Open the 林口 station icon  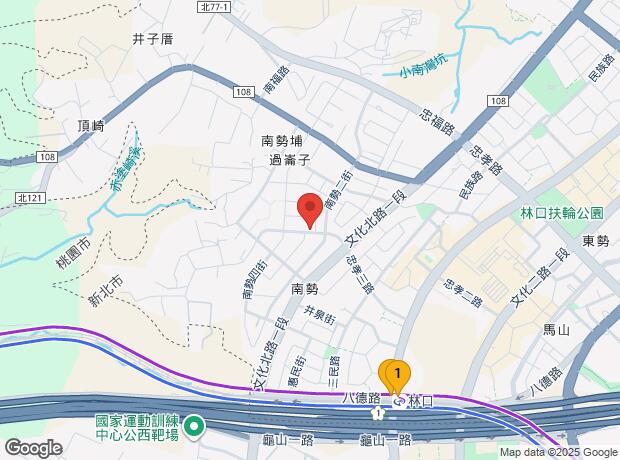pos(401,401)
